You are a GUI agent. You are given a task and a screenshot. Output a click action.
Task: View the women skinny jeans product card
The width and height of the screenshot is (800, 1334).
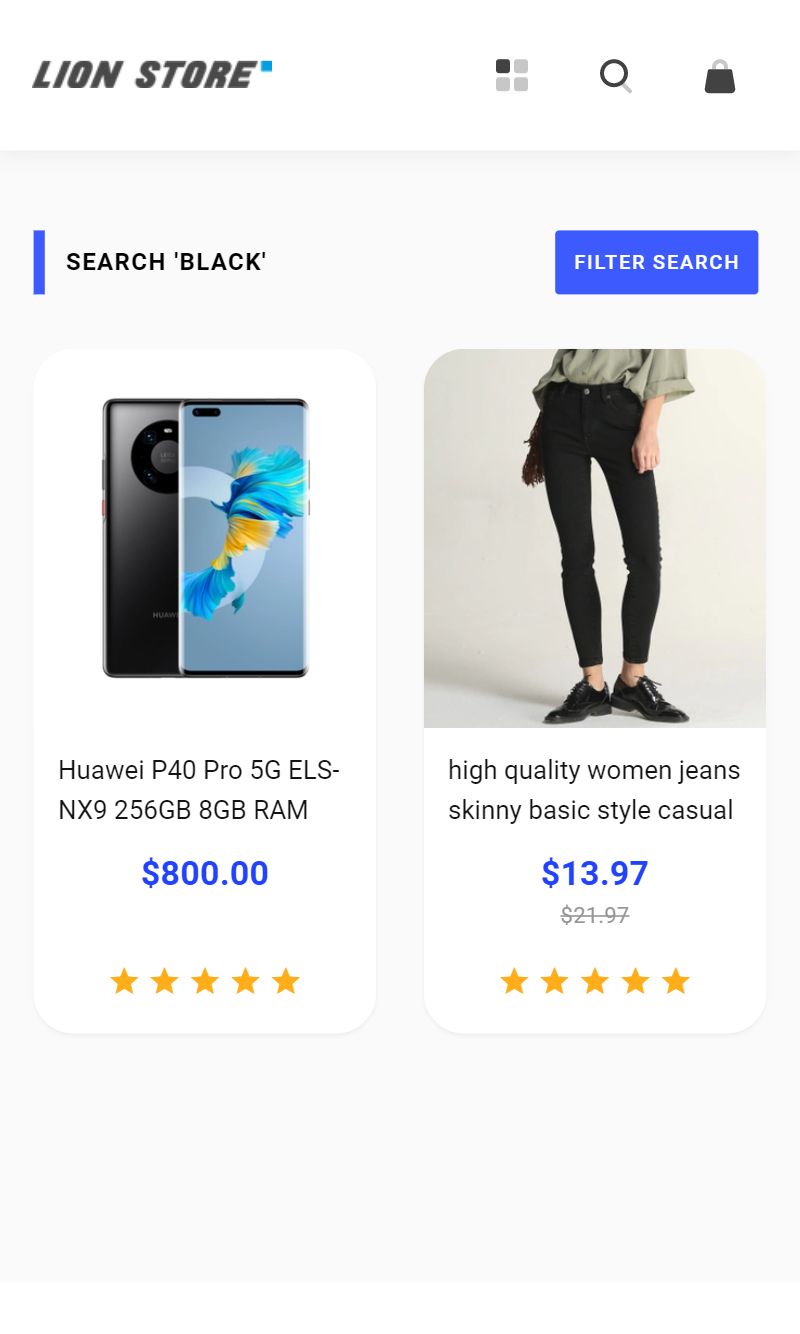click(595, 690)
